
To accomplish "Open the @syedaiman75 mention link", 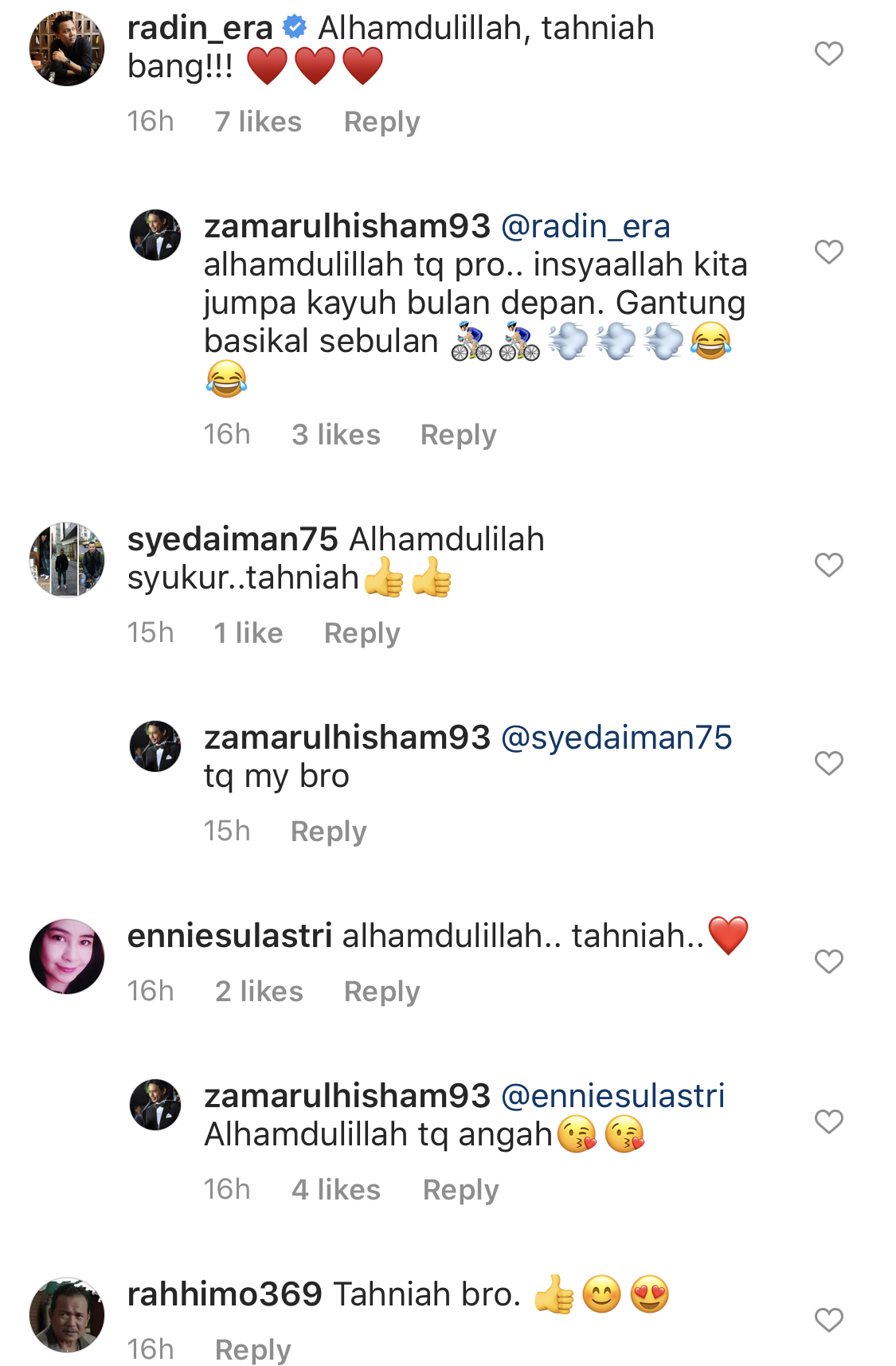I will (x=616, y=738).
